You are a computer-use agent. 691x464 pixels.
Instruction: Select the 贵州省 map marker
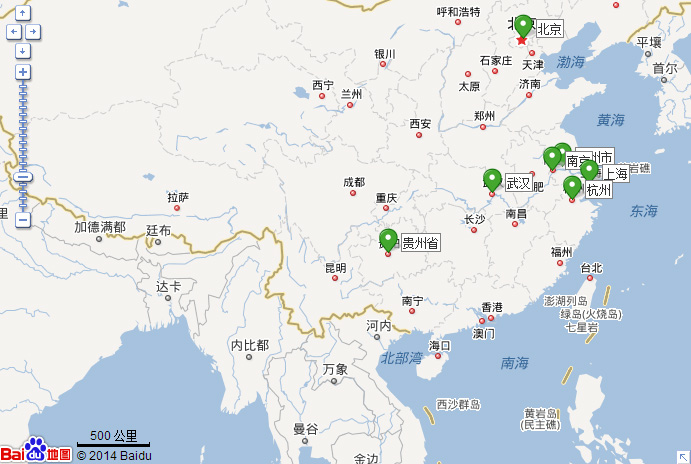[388, 238]
